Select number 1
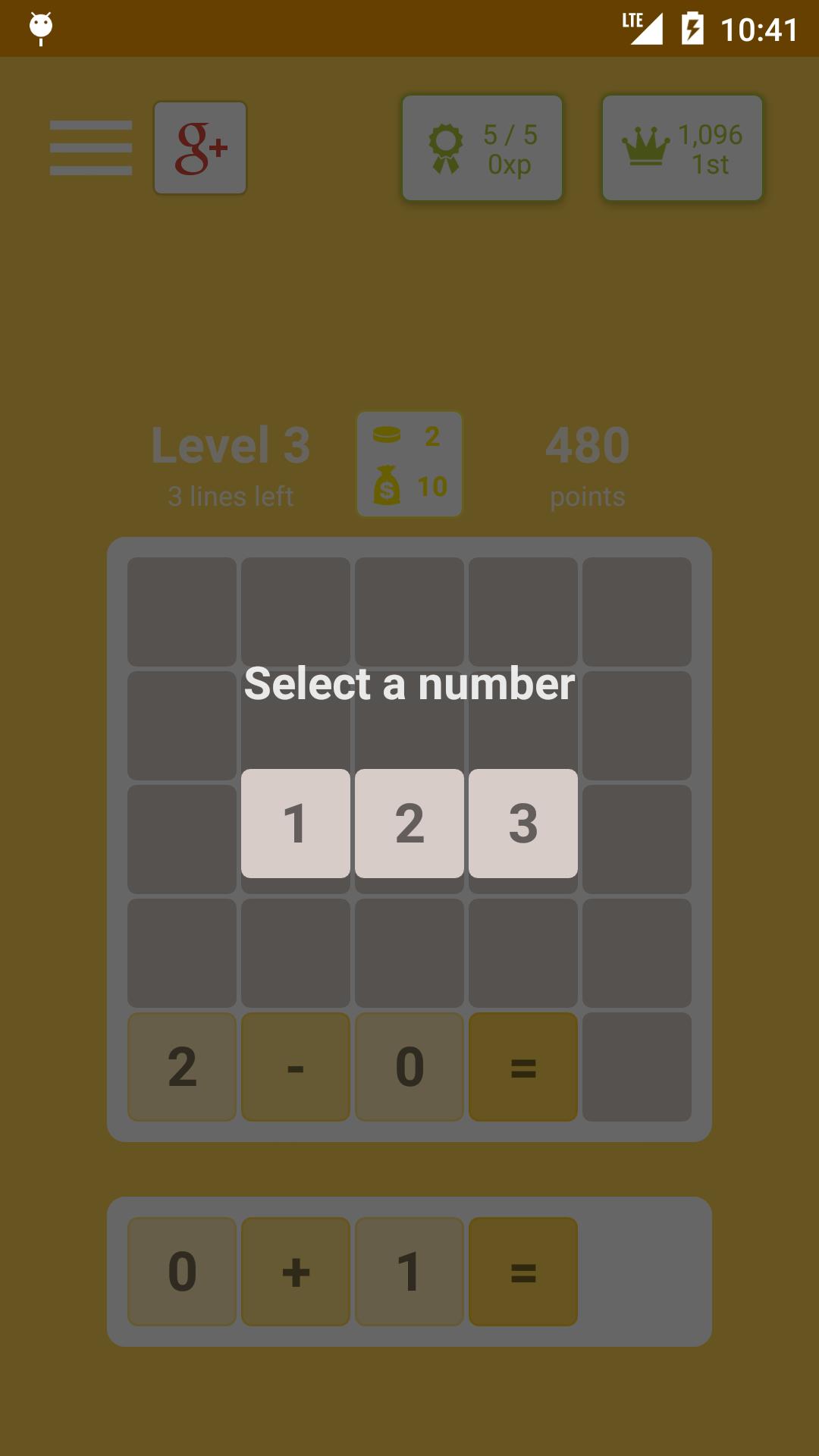 pyautogui.click(x=295, y=824)
